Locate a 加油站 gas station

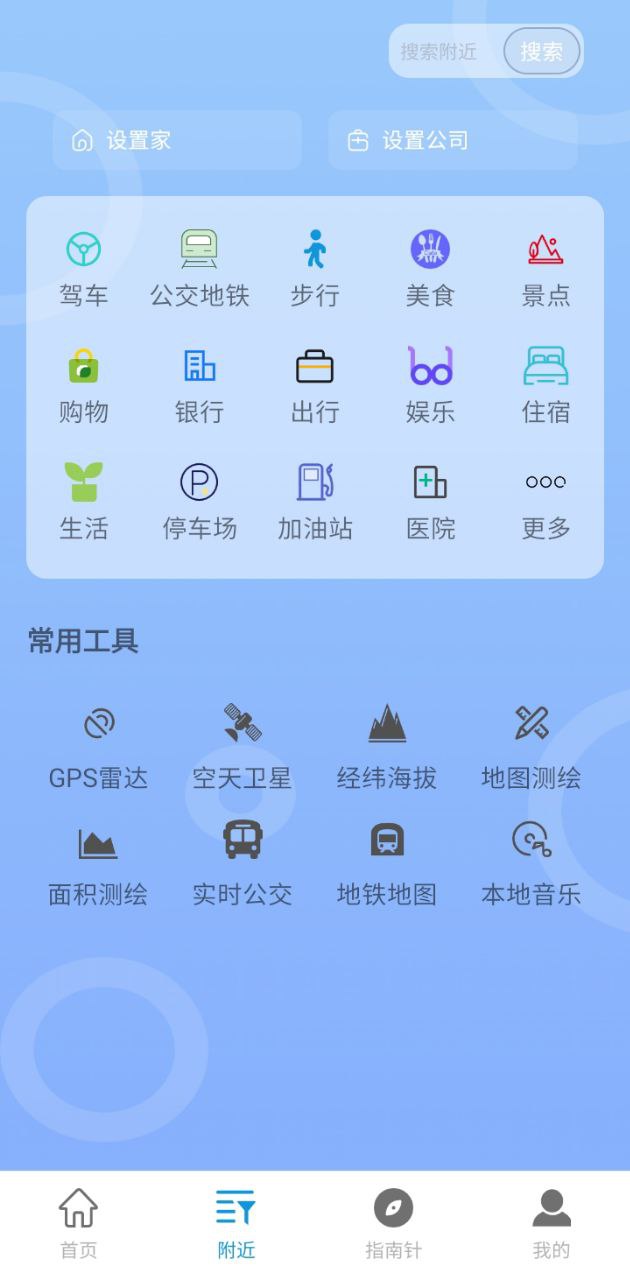[315, 501]
